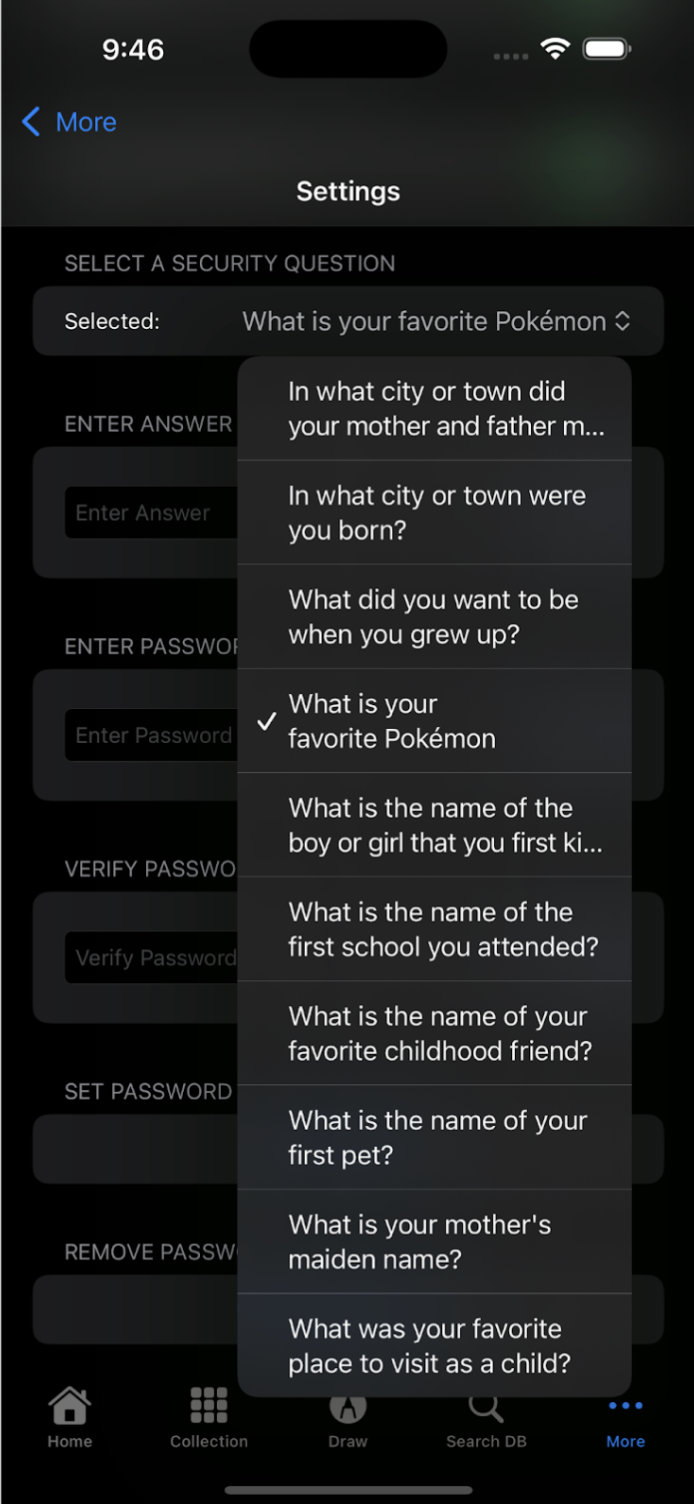Pick the favorite childhood place question

point(434,1345)
